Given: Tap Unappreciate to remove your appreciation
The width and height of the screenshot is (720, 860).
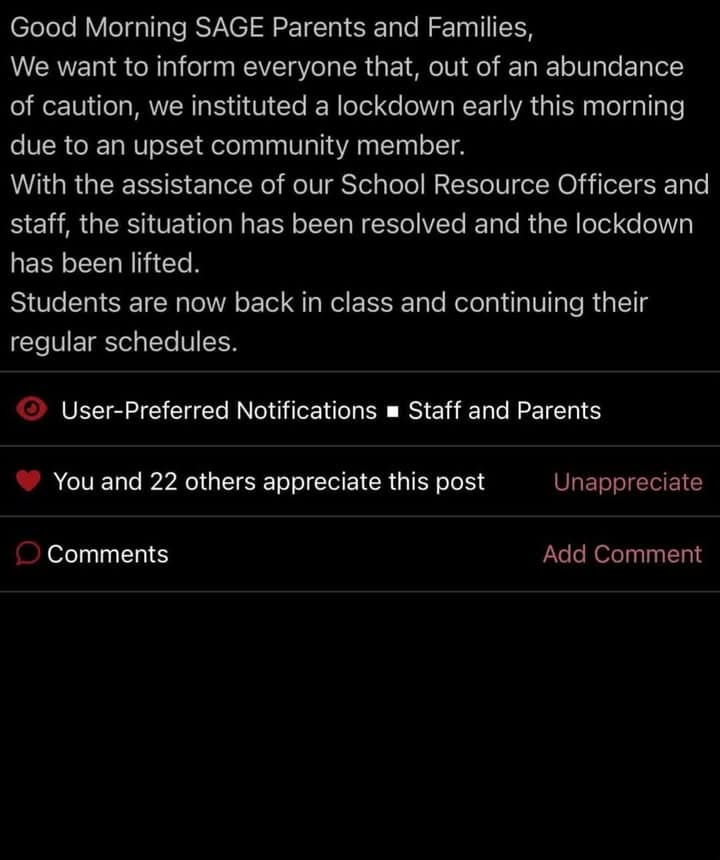Looking at the screenshot, I should tap(627, 482).
